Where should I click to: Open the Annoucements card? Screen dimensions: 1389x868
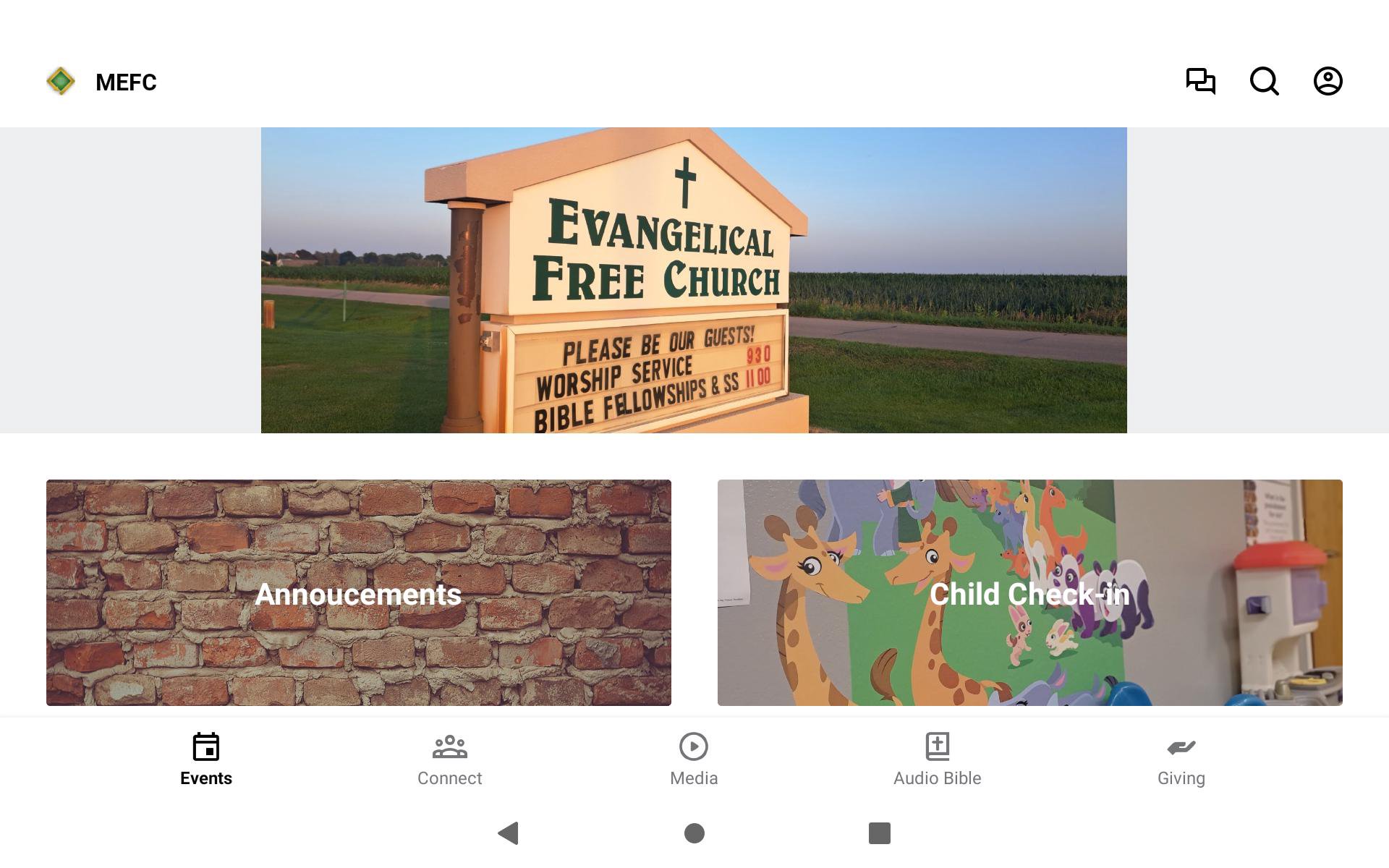[x=359, y=592]
